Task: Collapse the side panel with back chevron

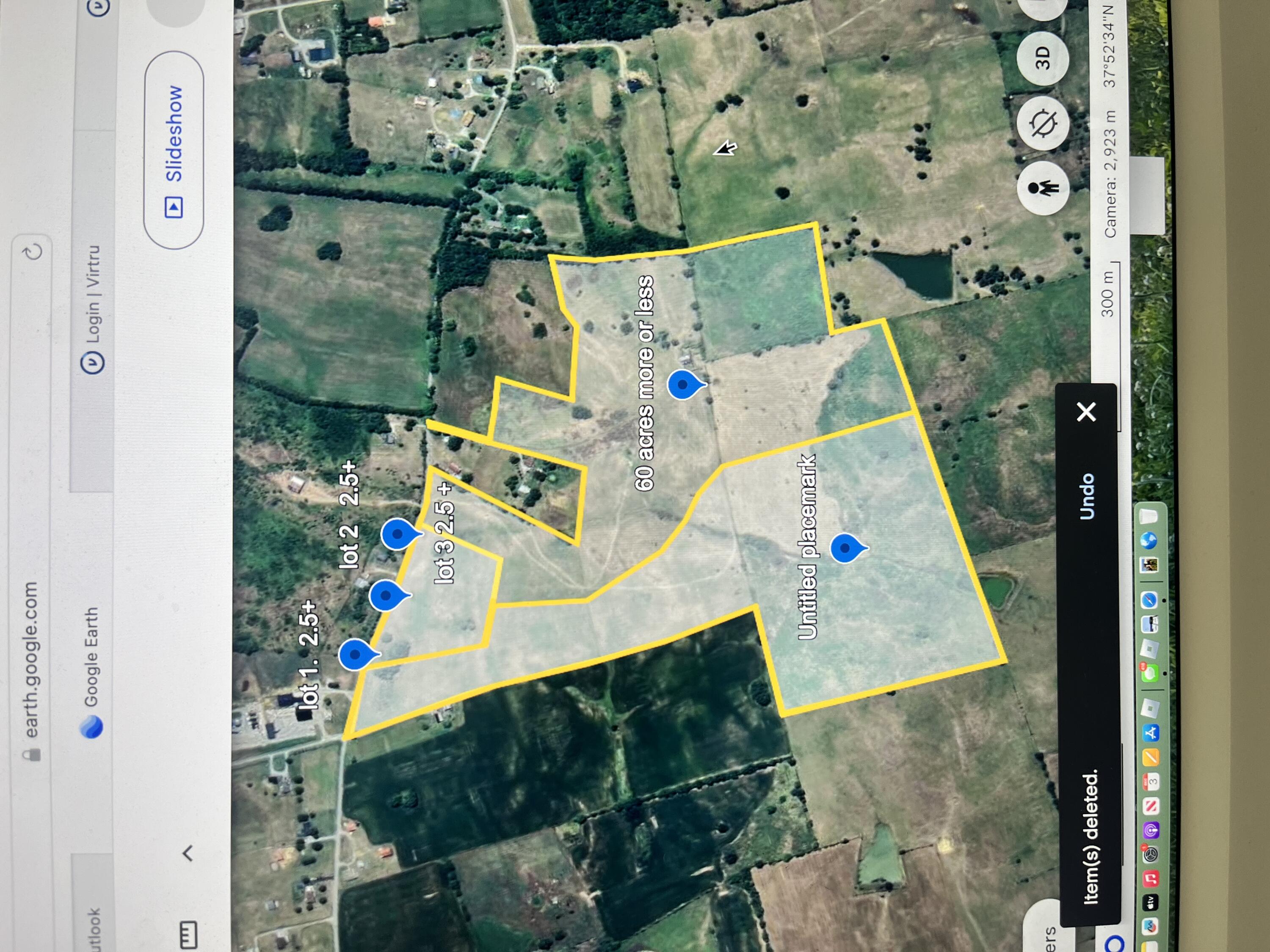Action: tap(188, 853)
